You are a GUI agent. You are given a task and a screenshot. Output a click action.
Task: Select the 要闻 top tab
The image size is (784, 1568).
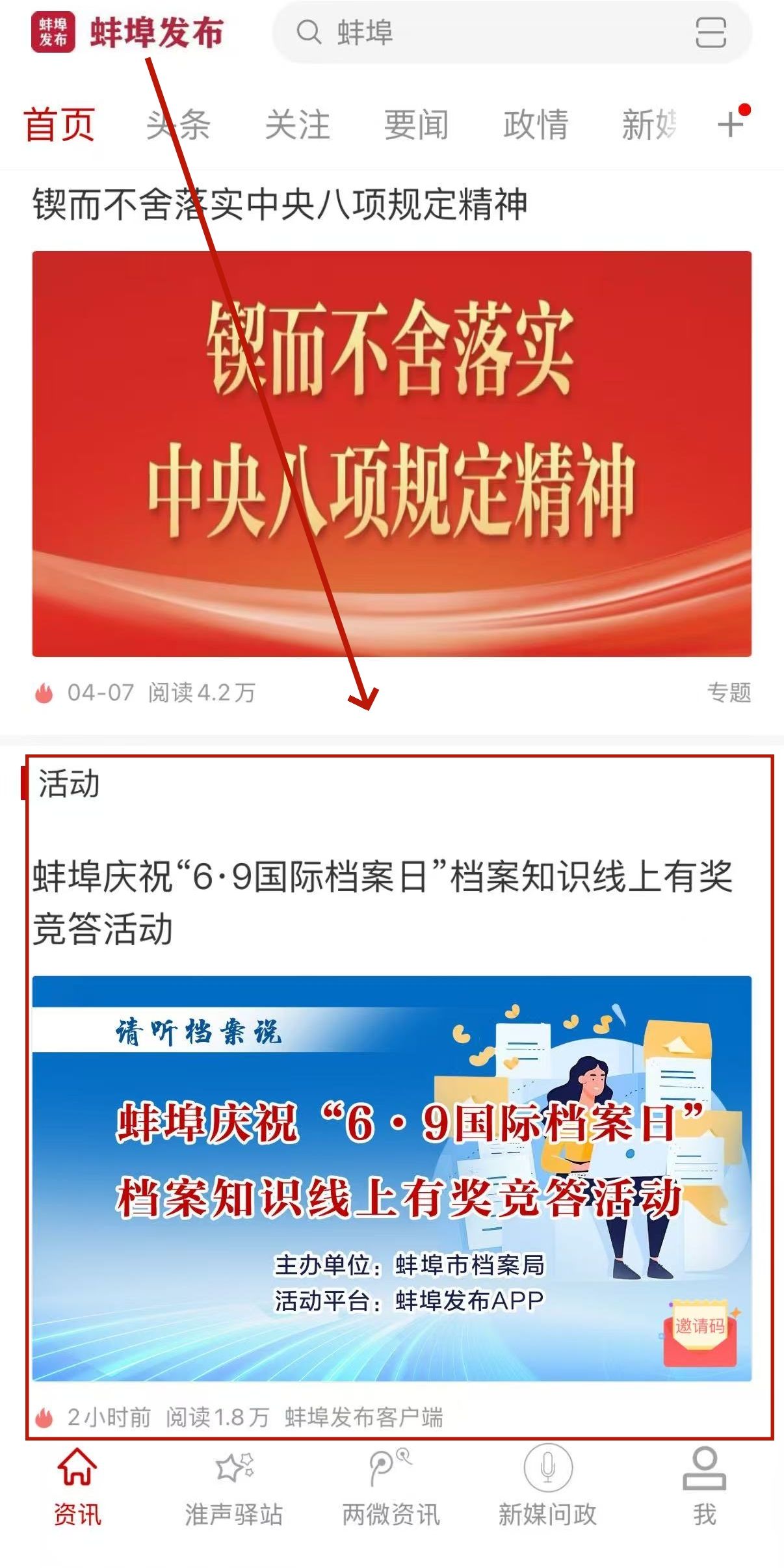416,125
